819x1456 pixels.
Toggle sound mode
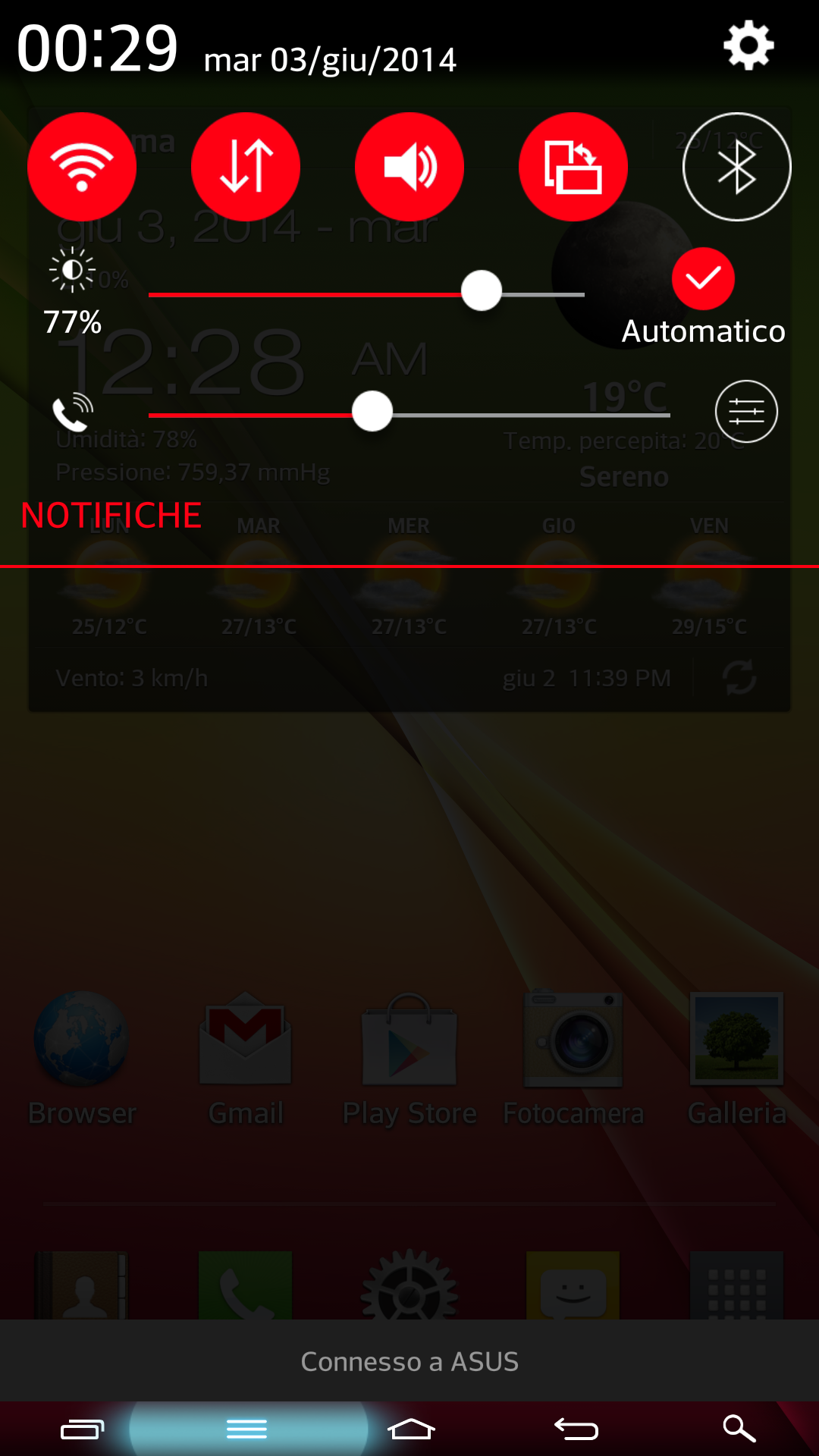pos(409,167)
